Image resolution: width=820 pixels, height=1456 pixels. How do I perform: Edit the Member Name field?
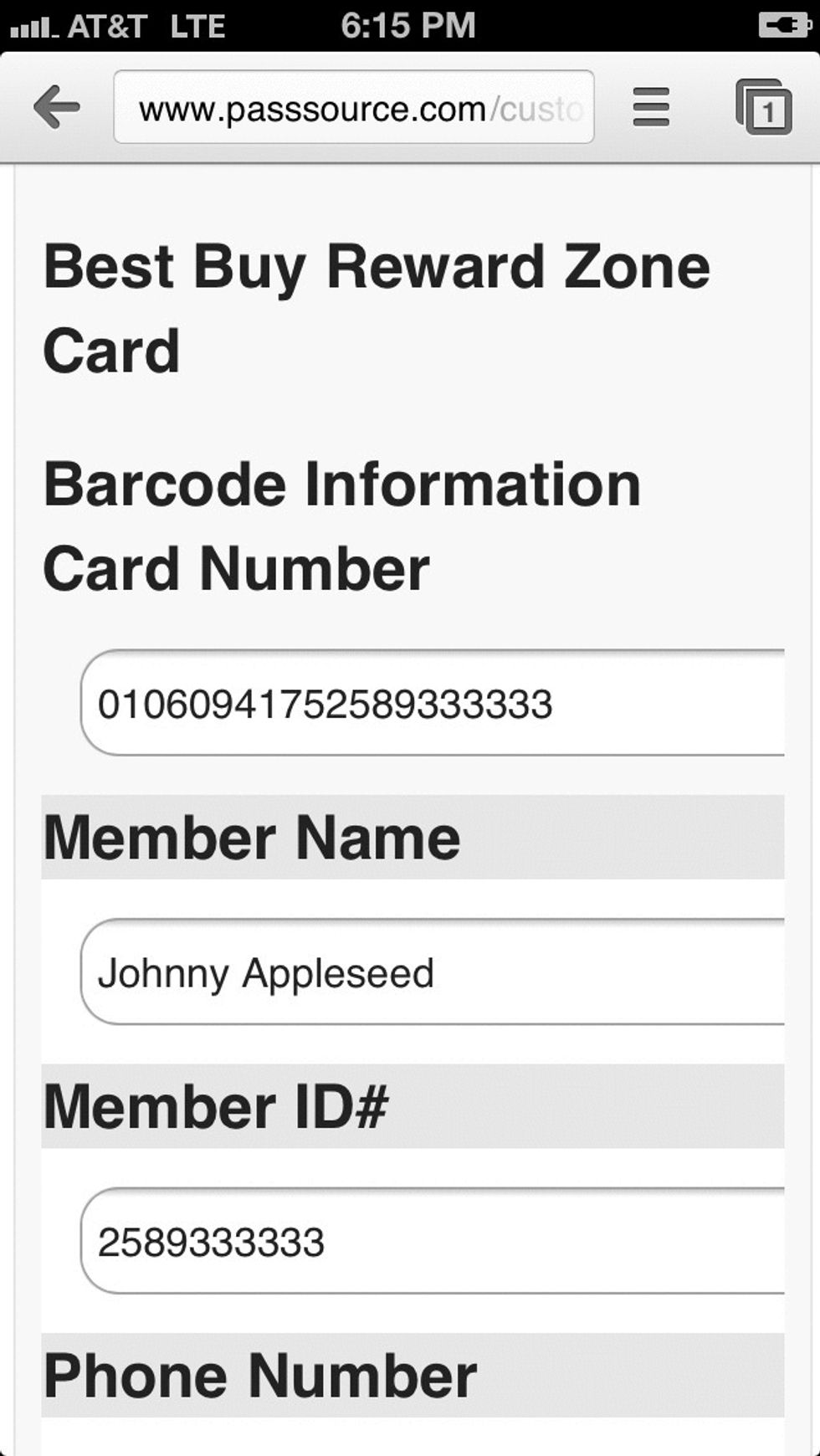click(432, 972)
